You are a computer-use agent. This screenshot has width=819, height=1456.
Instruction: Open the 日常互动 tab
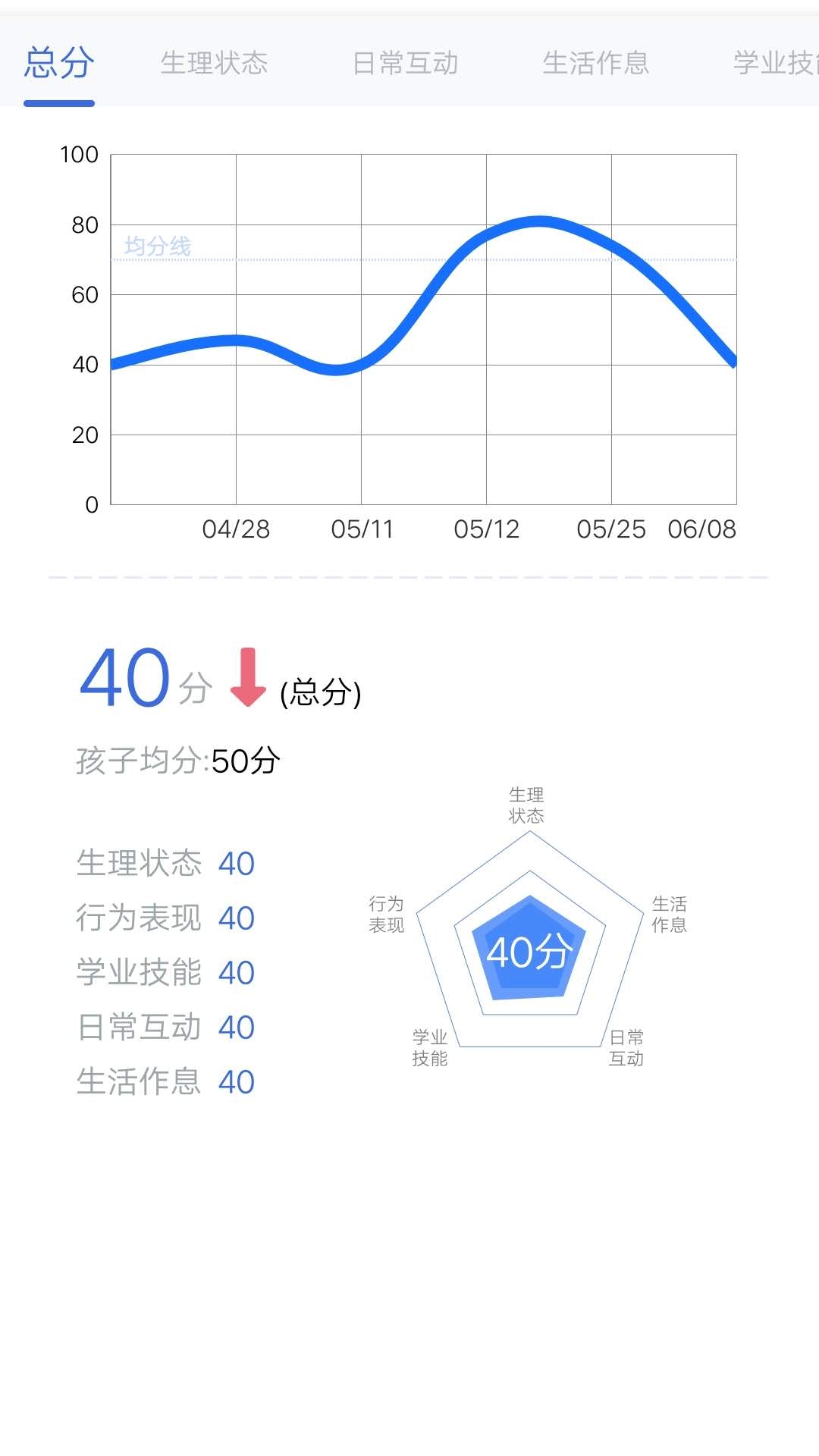(x=405, y=63)
